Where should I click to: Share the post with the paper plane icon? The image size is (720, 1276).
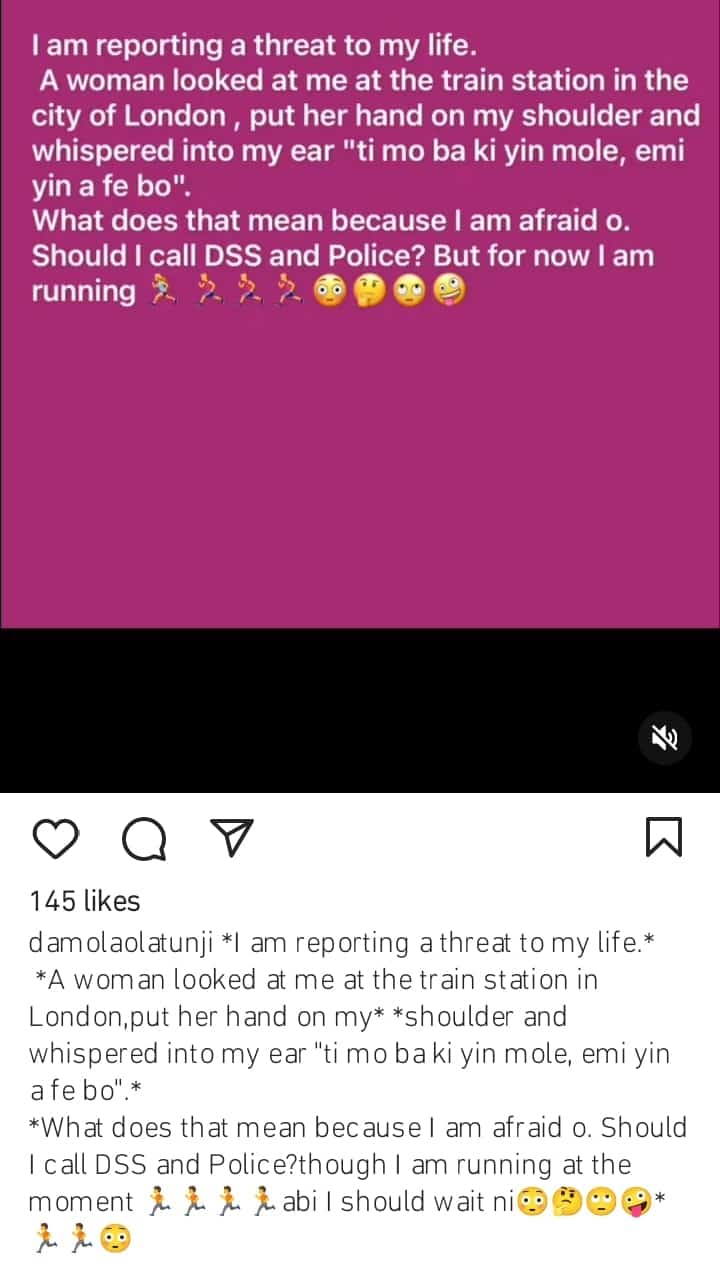(x=232, y=837)
